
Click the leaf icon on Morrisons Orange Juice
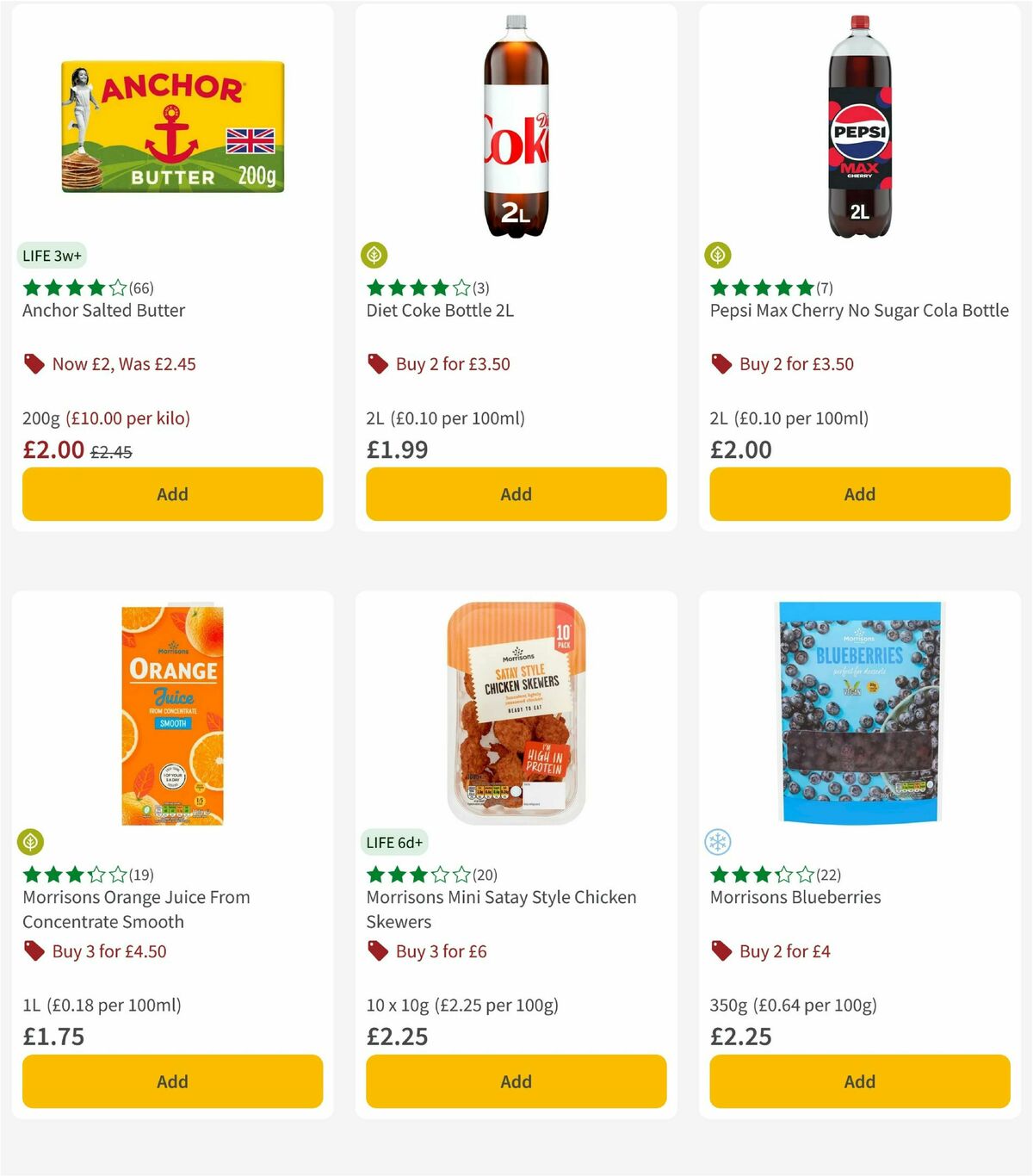tap(32, 841)
